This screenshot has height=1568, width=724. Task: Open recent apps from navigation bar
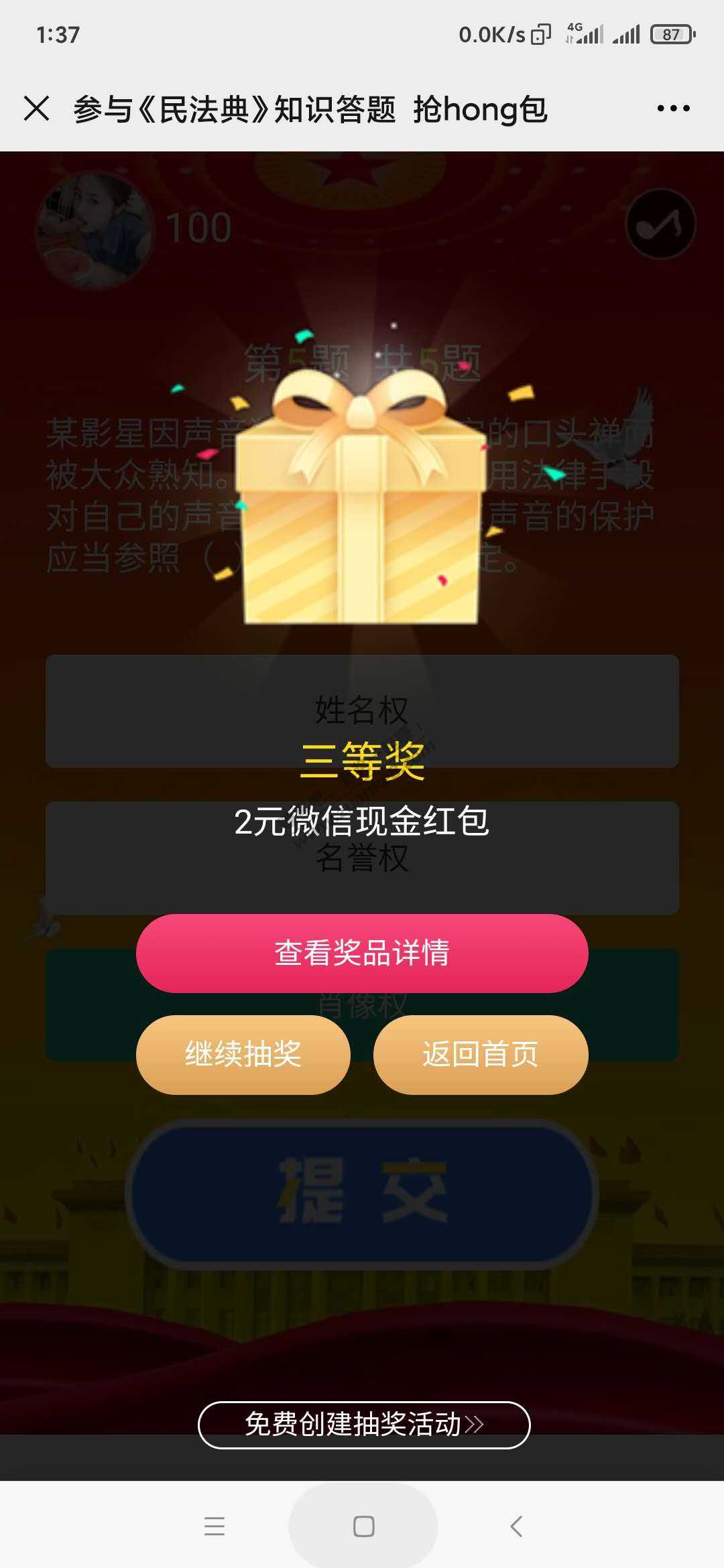coord(215,1526)
